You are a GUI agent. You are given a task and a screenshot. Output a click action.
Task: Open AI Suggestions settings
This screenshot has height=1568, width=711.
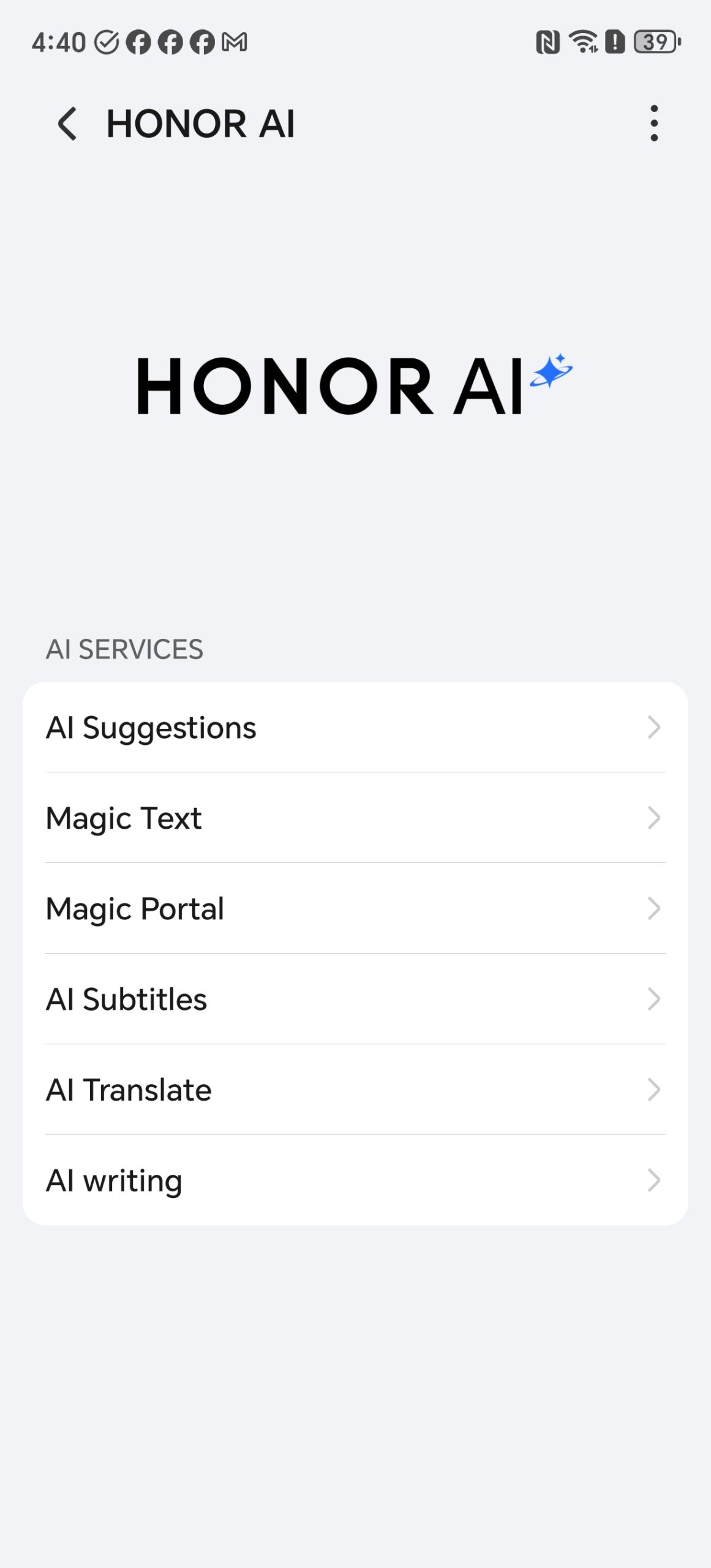click(x=355, y=728)
